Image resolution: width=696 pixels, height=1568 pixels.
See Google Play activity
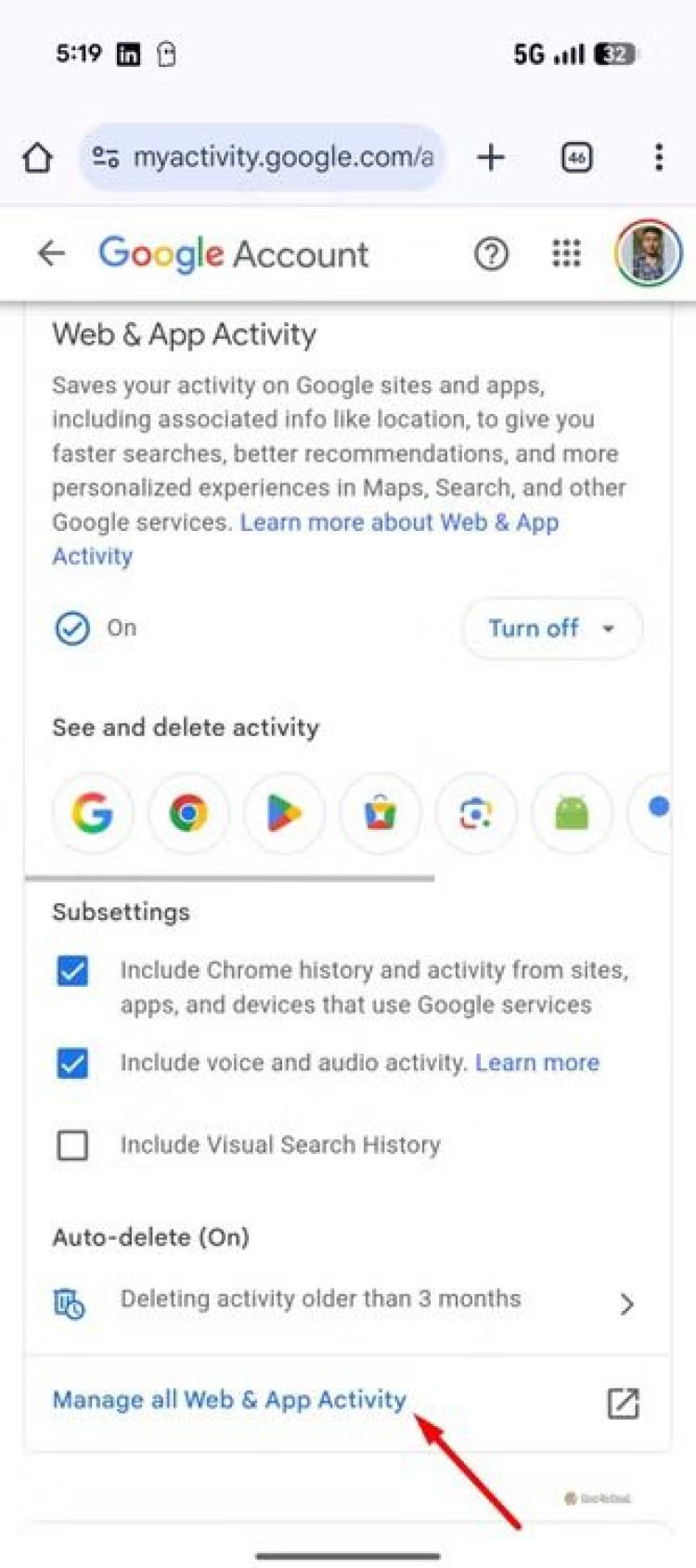coord(284,813)
